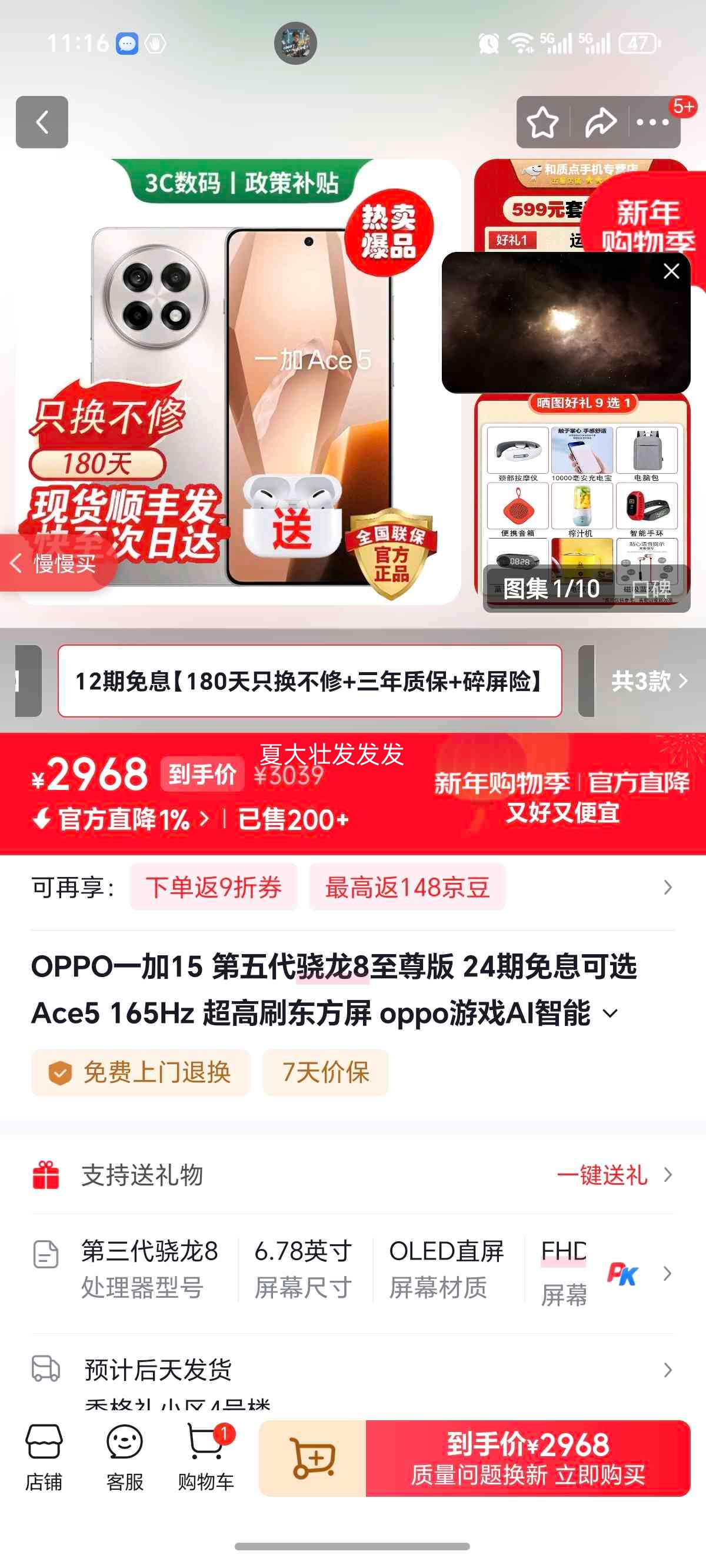Image resolution: width=706 pixels, height=1568 pixels.
Task: Select the 12期免息 bundle option
Action: tap(312, 682)
